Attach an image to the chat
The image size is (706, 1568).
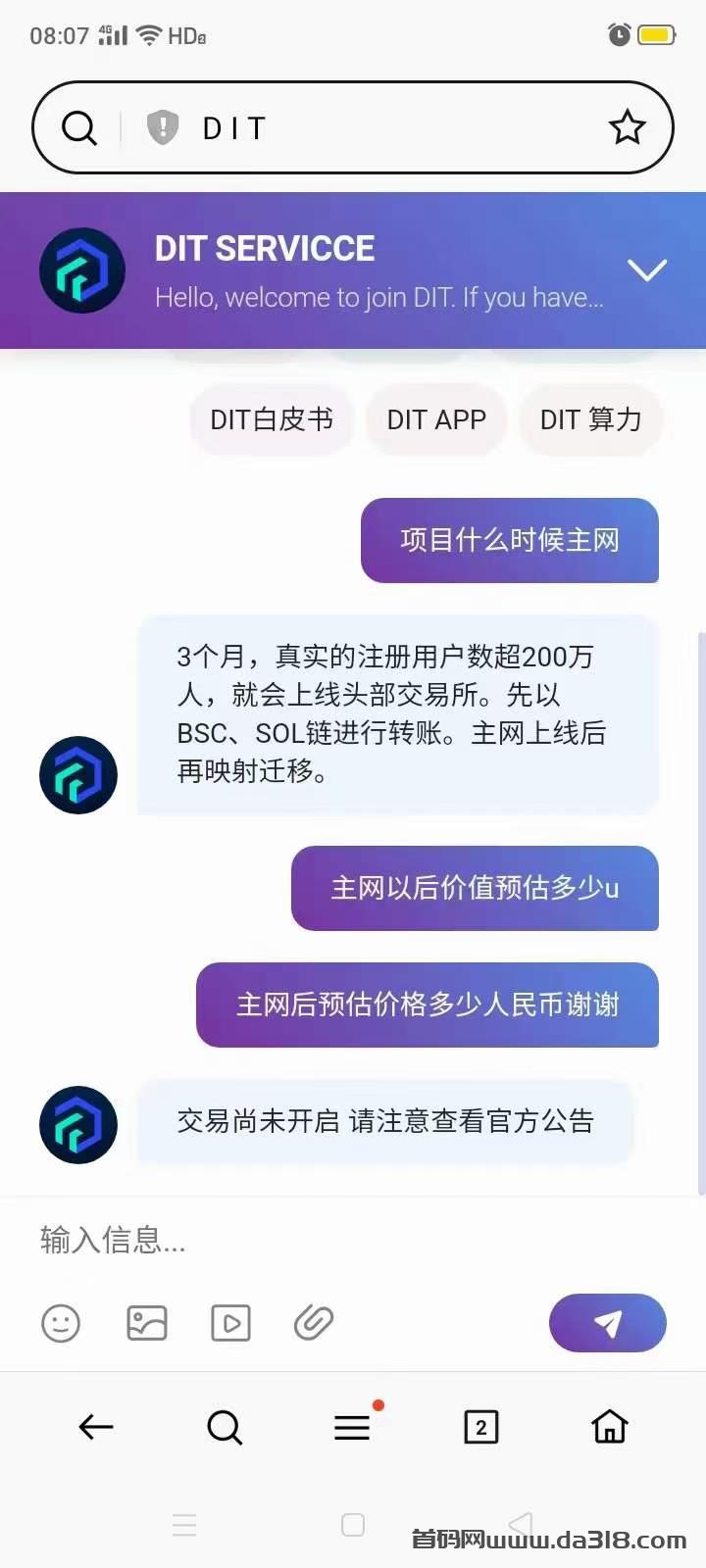[147, 1323]
